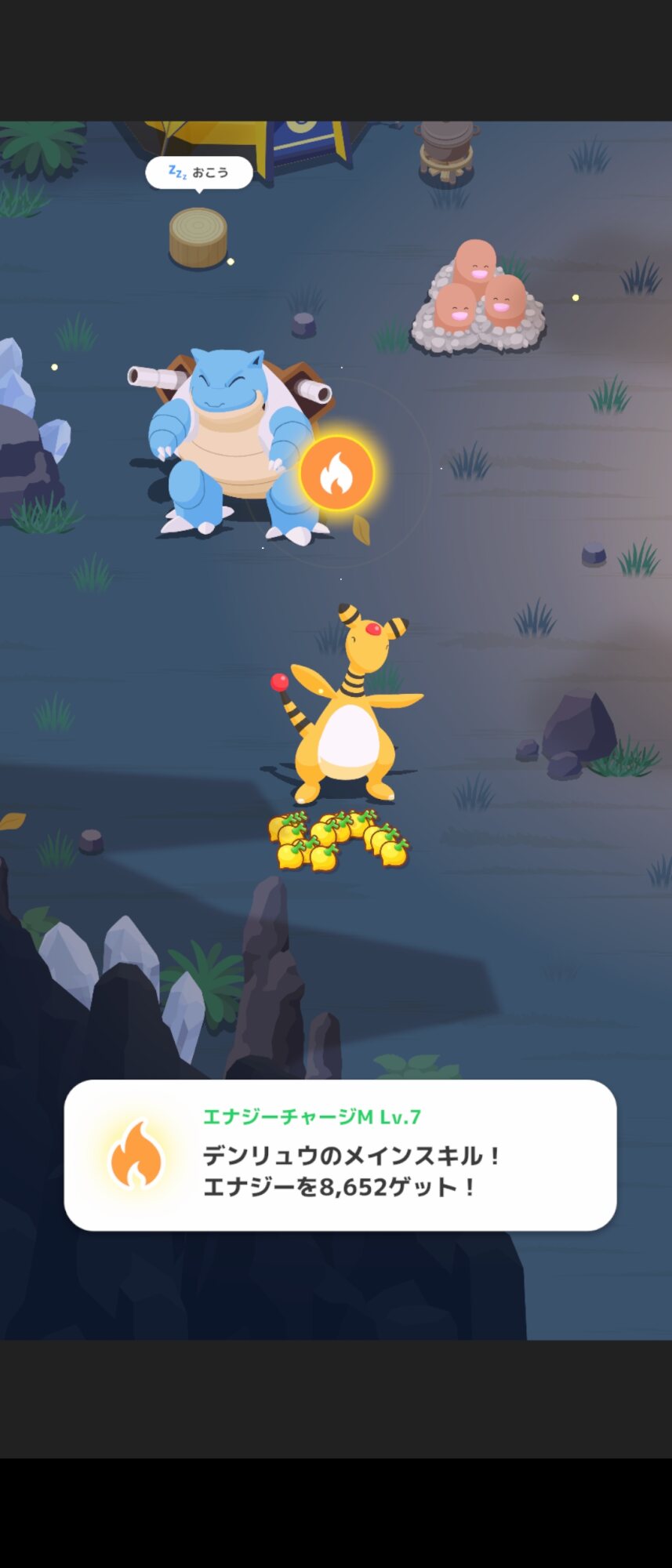672x1568 pixels.
Task: Collect the yellow berries near Ampharos
Action: 339,840
